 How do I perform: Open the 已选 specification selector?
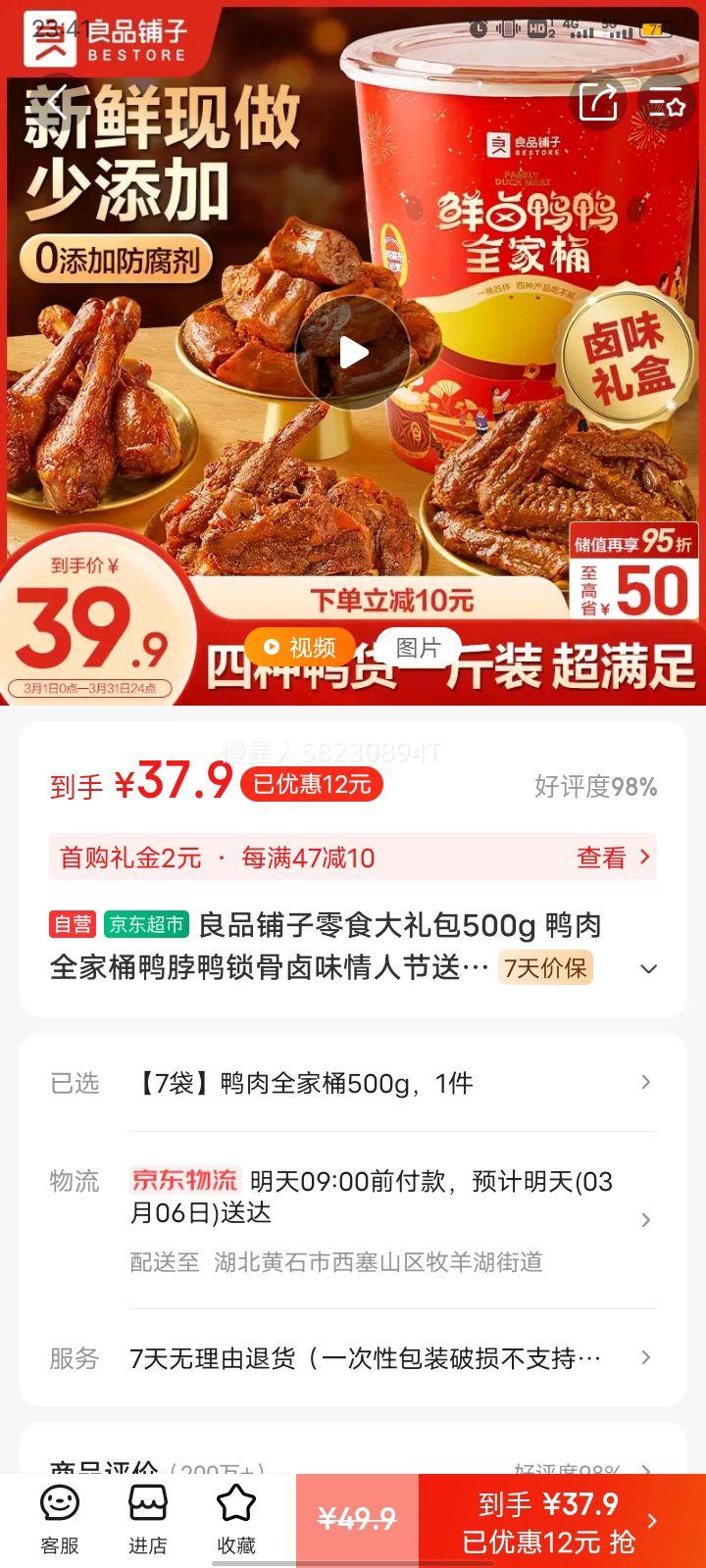click(x=645, y=1082)
